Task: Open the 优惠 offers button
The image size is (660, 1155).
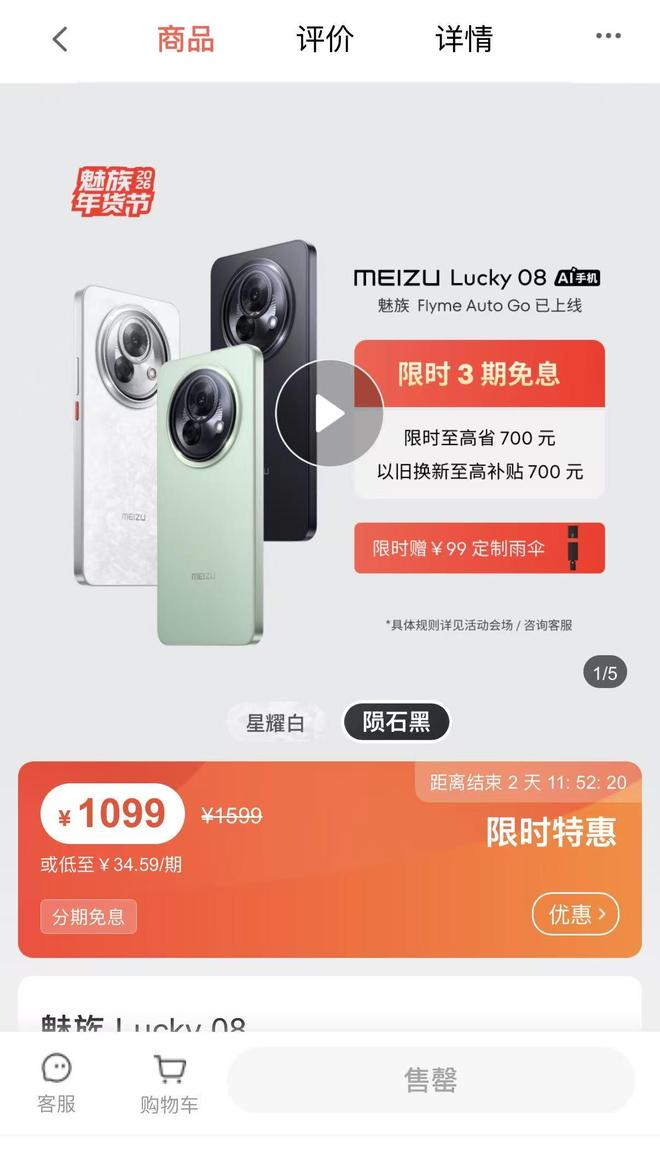Action: (575, 914)
